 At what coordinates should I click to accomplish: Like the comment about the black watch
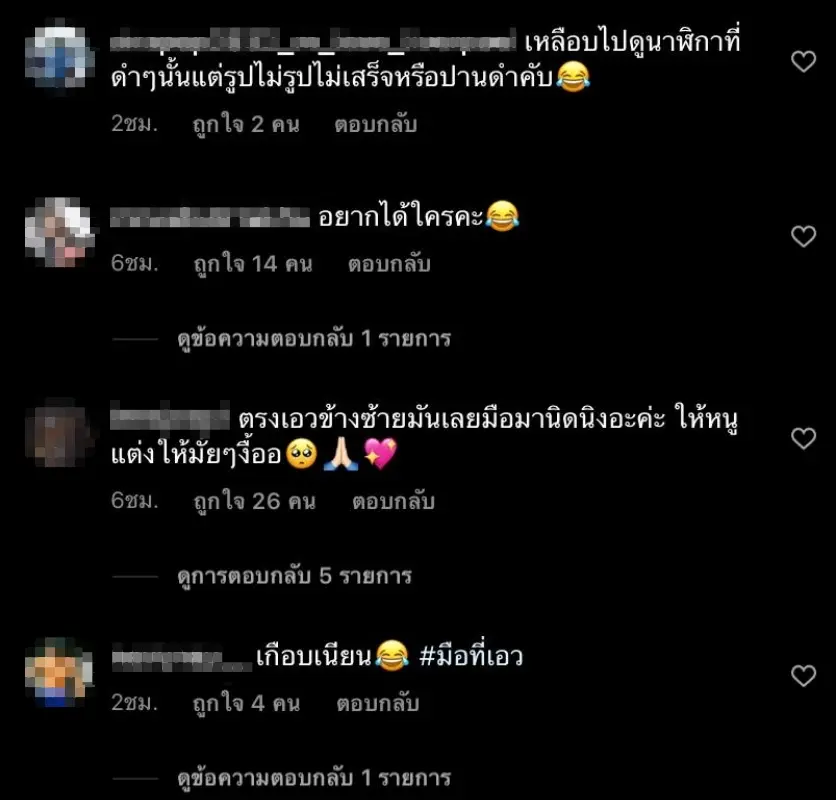pos(803,62)
